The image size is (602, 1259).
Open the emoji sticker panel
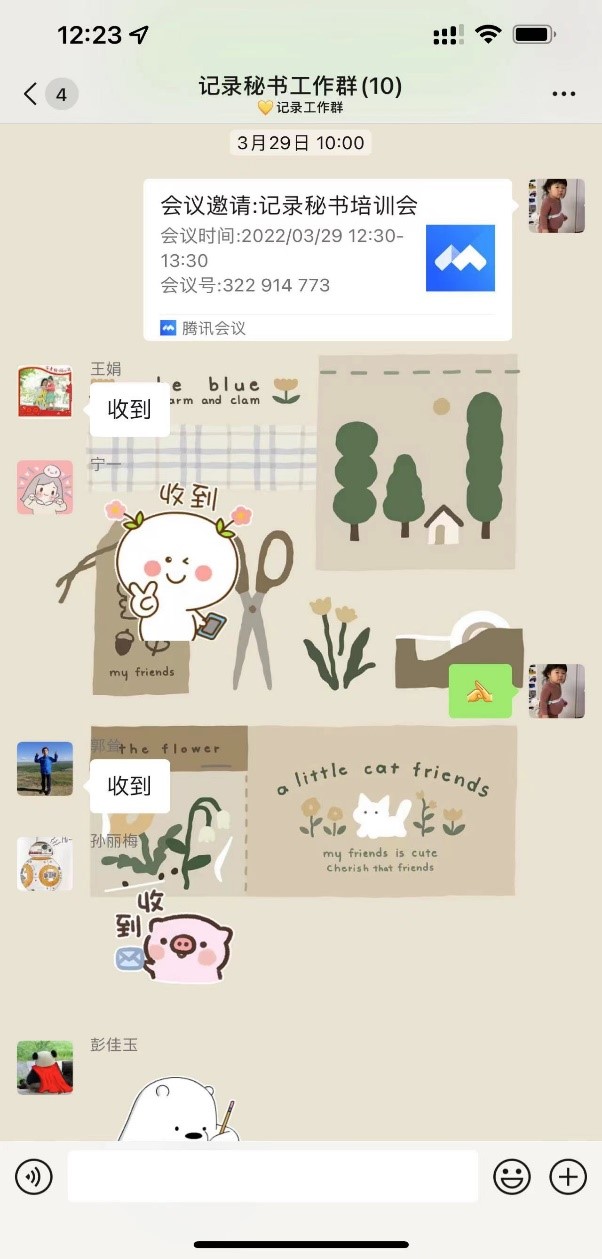tap(512, 1176)
